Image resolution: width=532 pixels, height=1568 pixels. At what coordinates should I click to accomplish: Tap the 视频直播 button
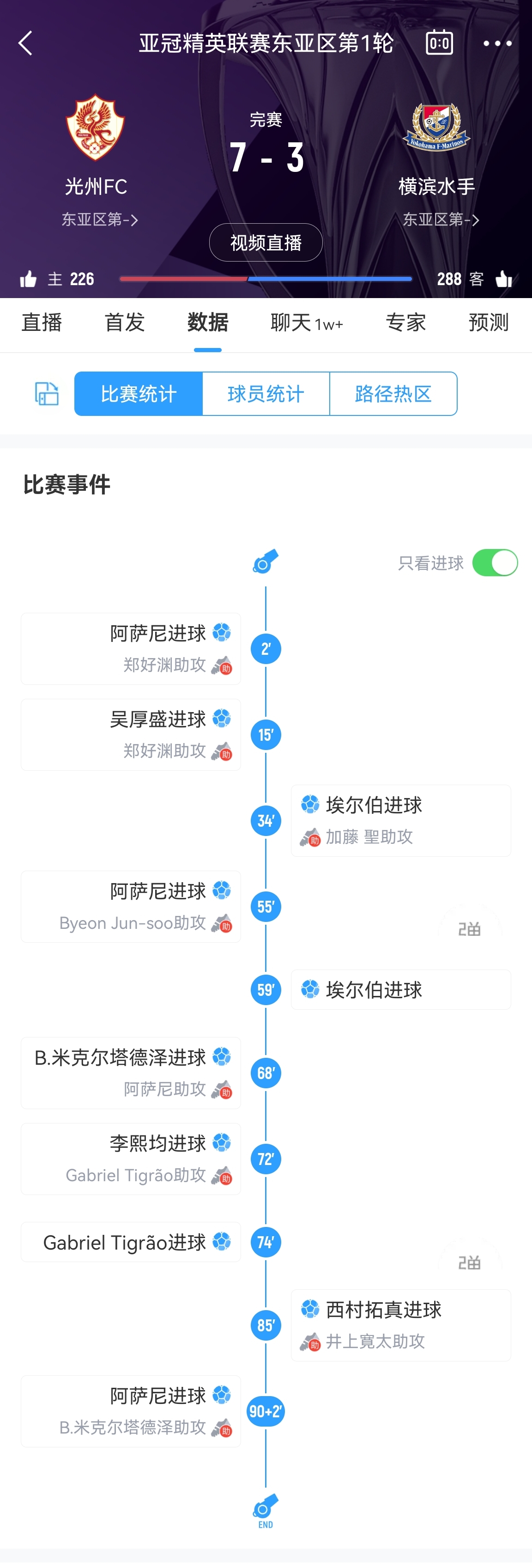point(266,243)
